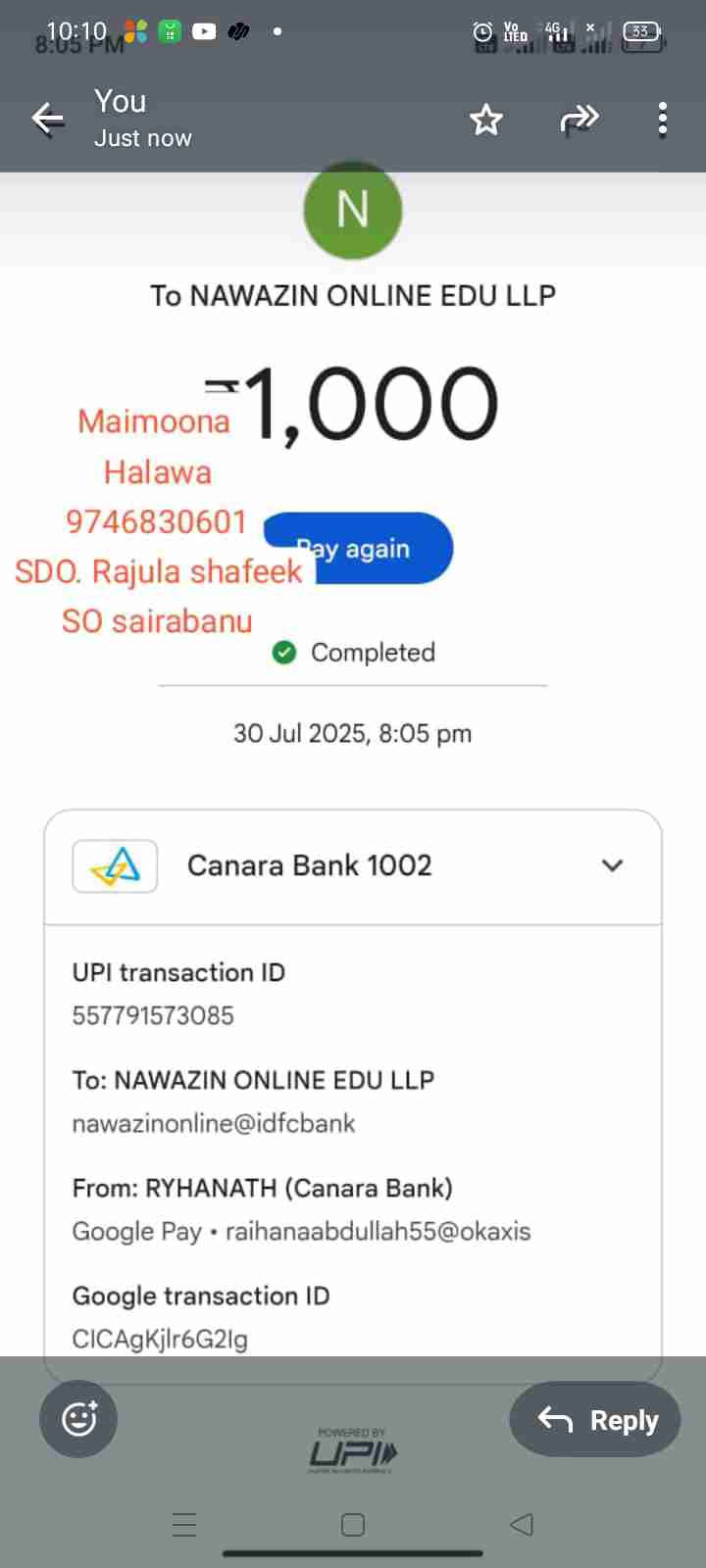
Task: Star this message
Action: [x=485, y=121]
